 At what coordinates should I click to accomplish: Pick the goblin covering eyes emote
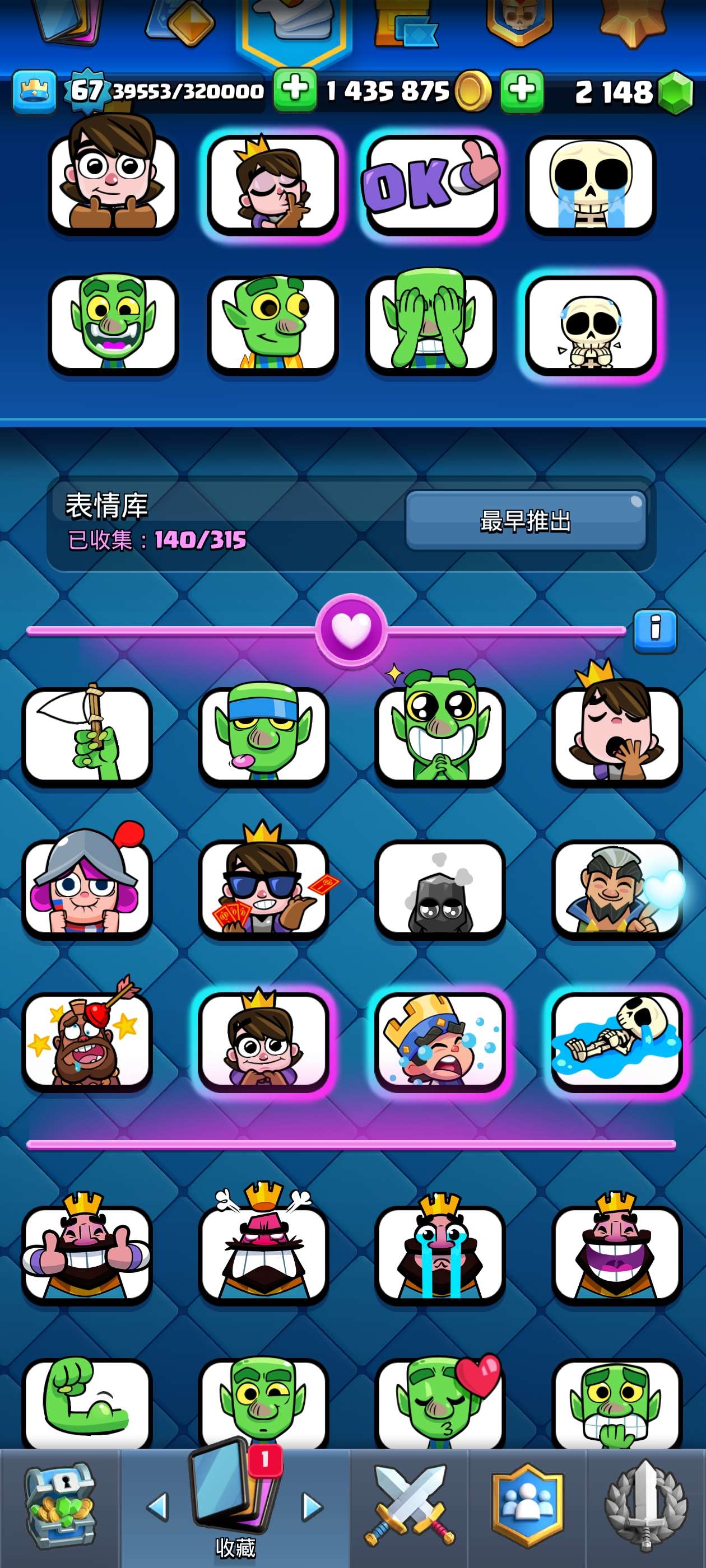tap(431, 323)
